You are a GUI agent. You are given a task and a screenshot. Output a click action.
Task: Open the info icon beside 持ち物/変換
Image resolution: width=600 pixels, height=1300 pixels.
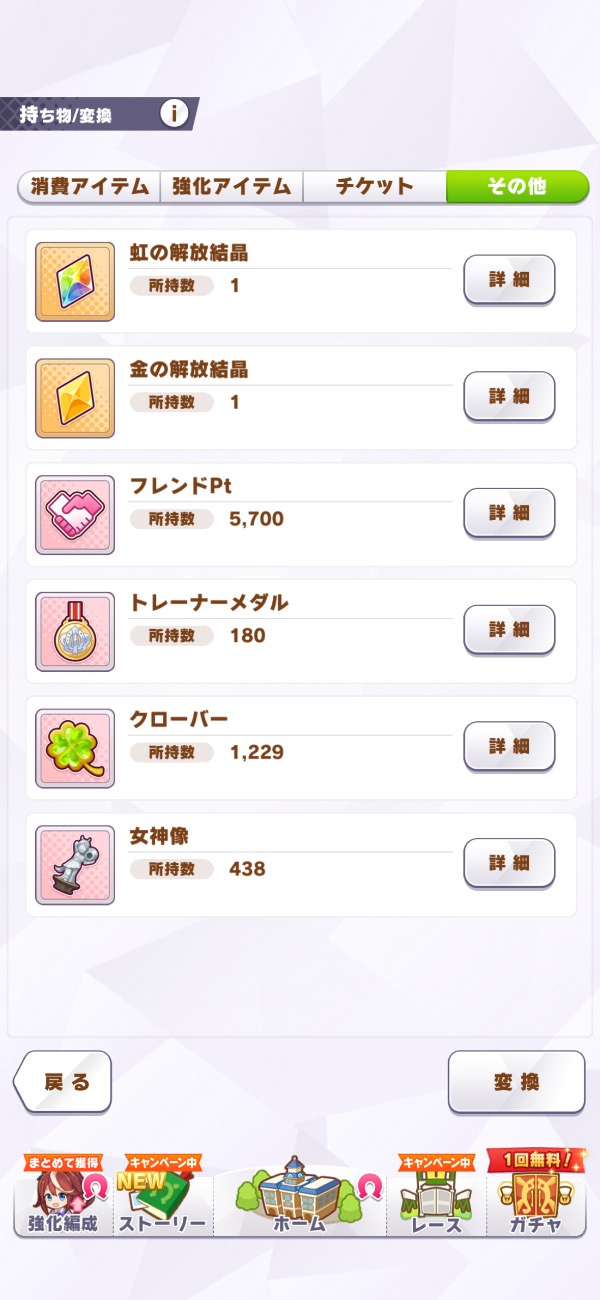(x=174, y=114)
